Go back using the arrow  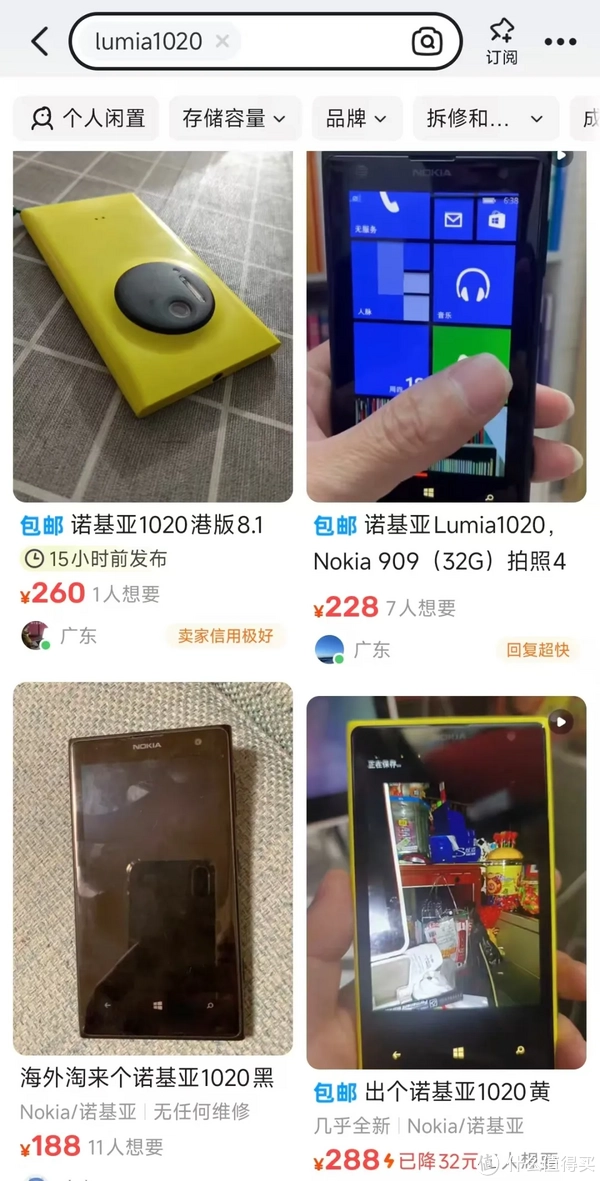[x=39, y=41]
